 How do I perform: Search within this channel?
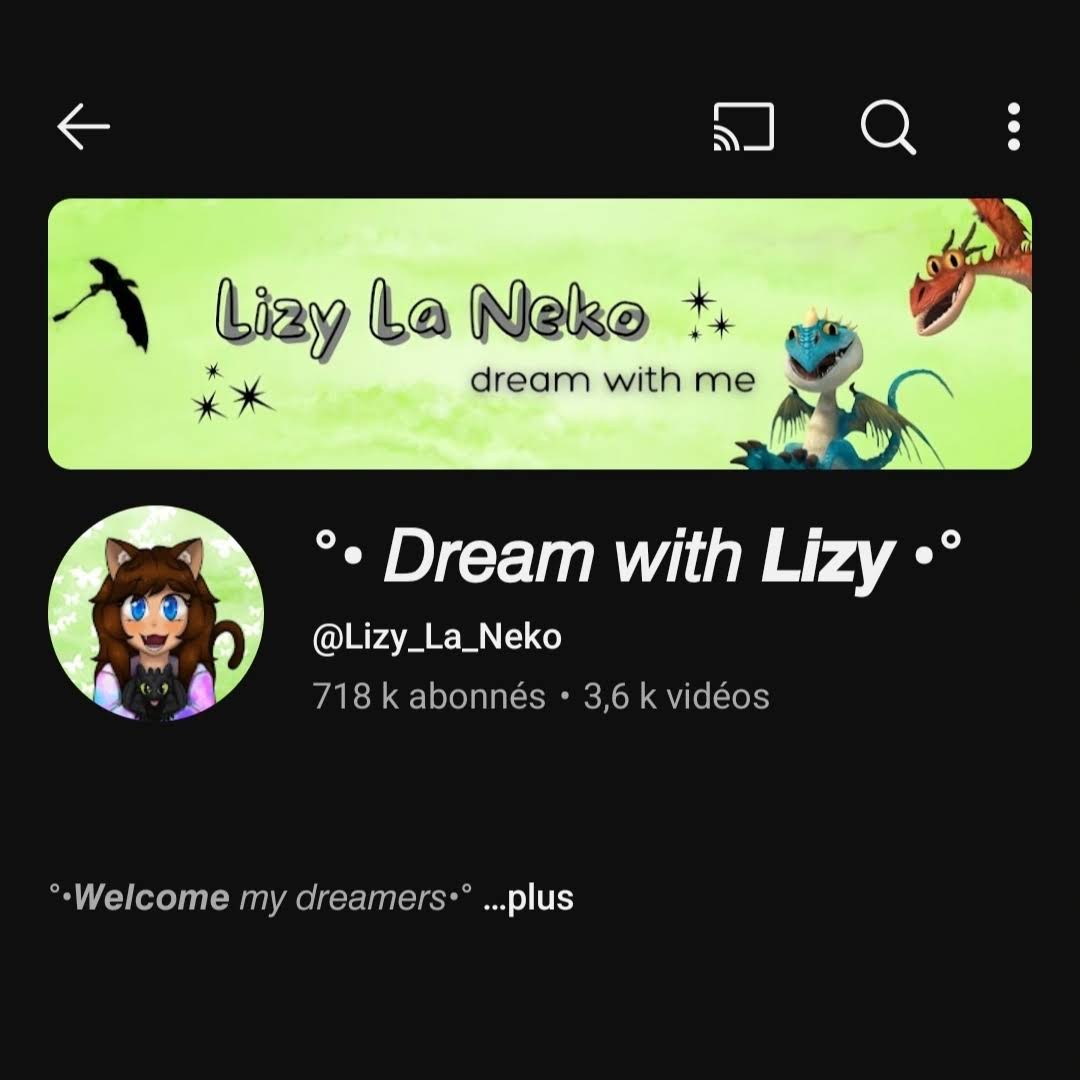[887, 127]
